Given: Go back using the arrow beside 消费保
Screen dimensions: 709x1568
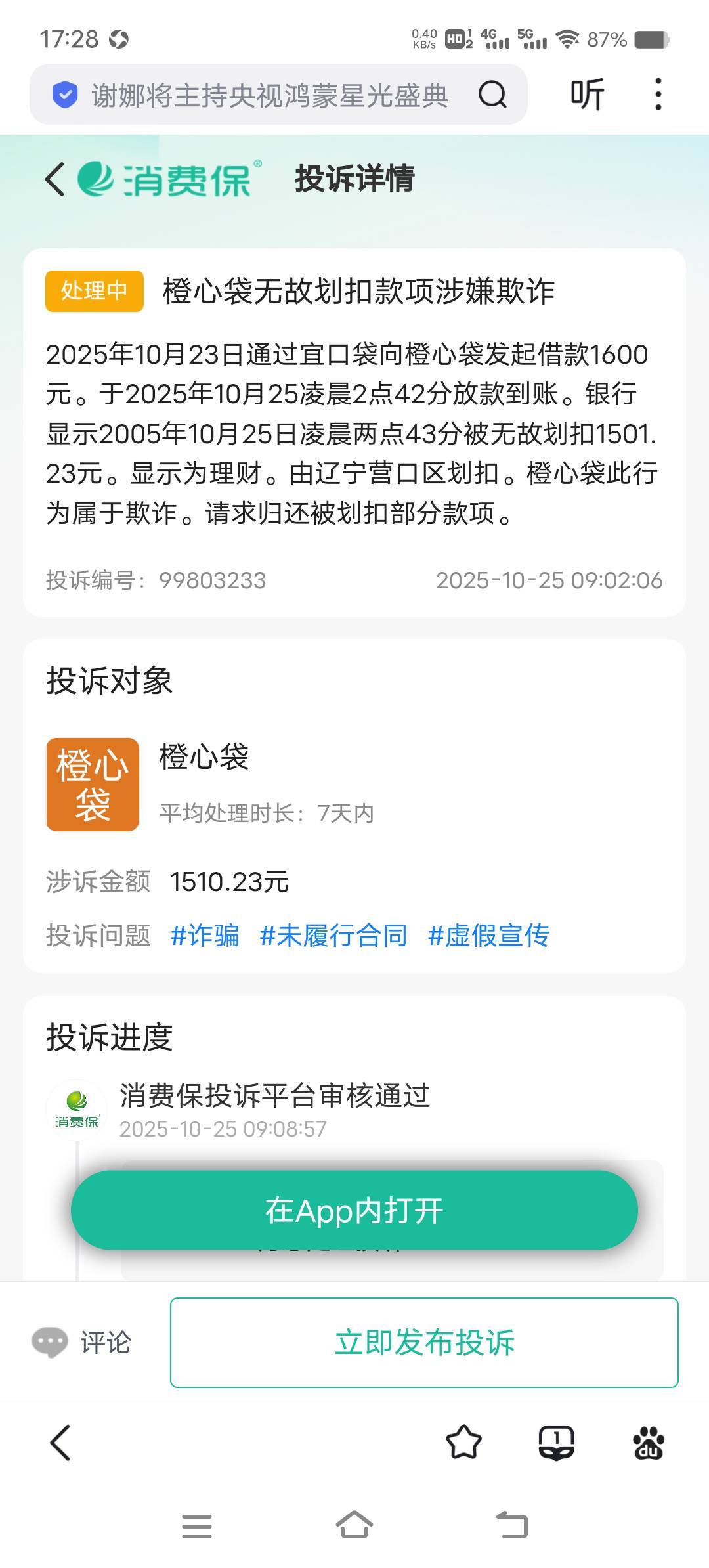Looking at the screenshot, I should 55,179.
